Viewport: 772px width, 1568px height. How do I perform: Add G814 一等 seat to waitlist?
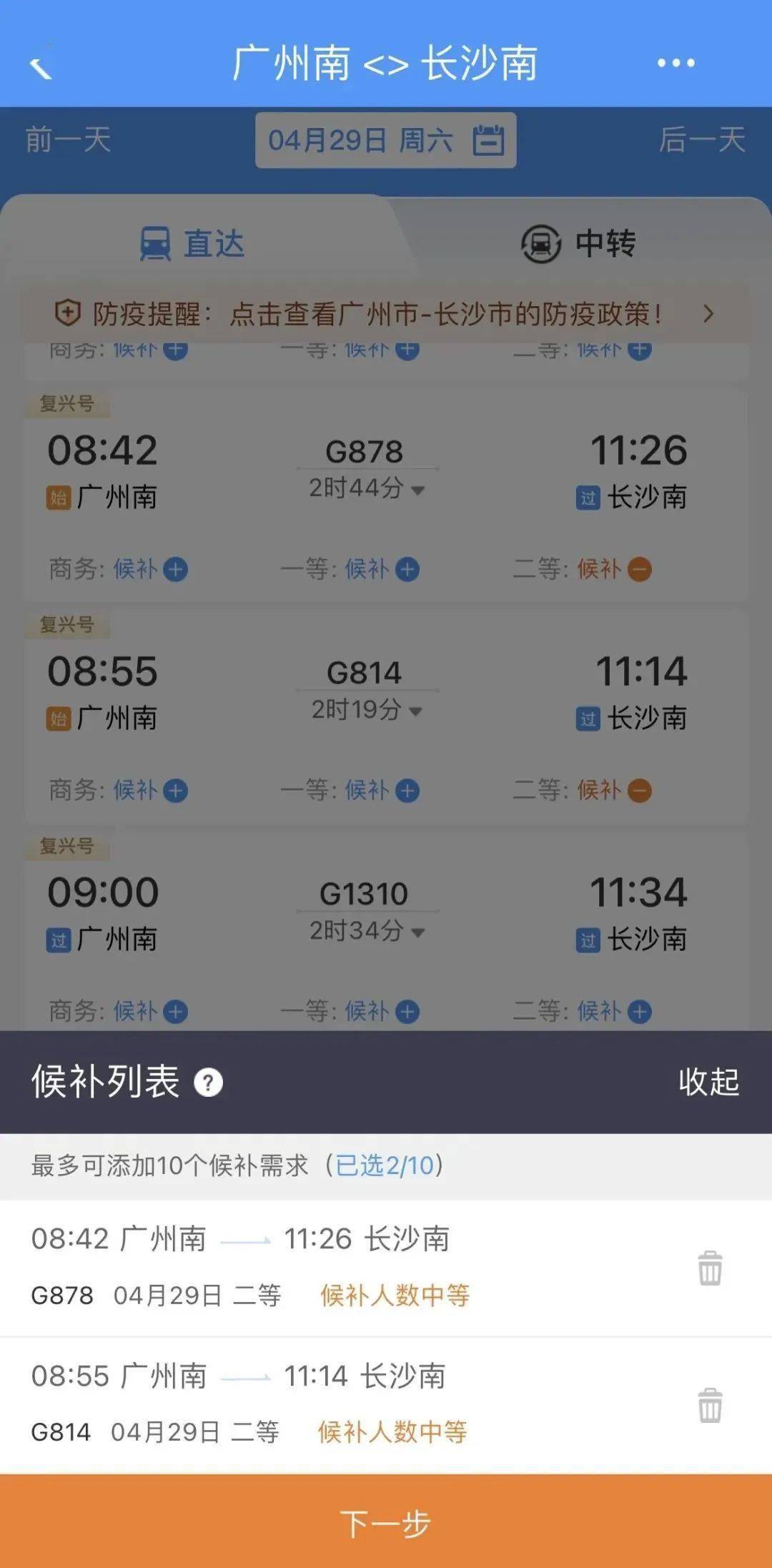407,791
